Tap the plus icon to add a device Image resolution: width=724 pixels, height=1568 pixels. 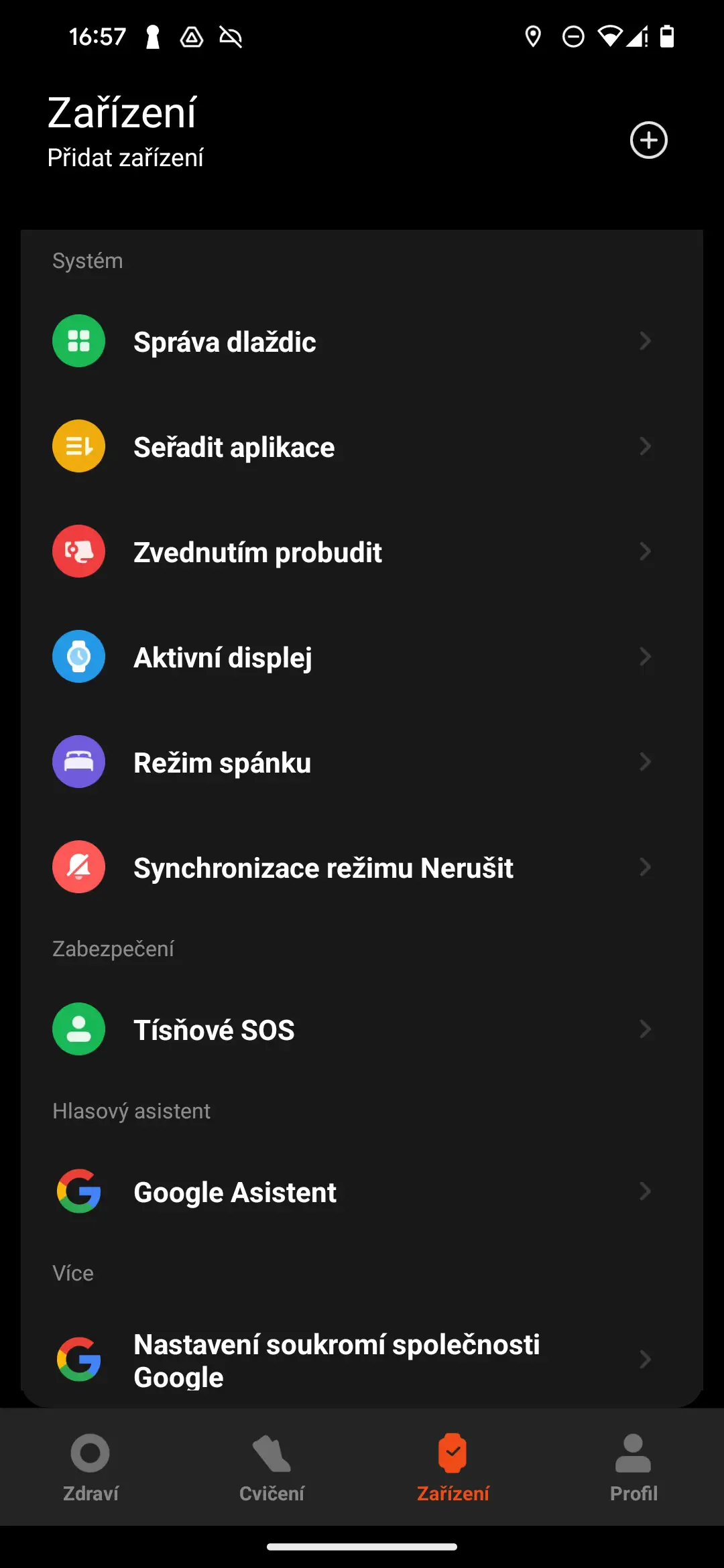click(x=648, y=140)
